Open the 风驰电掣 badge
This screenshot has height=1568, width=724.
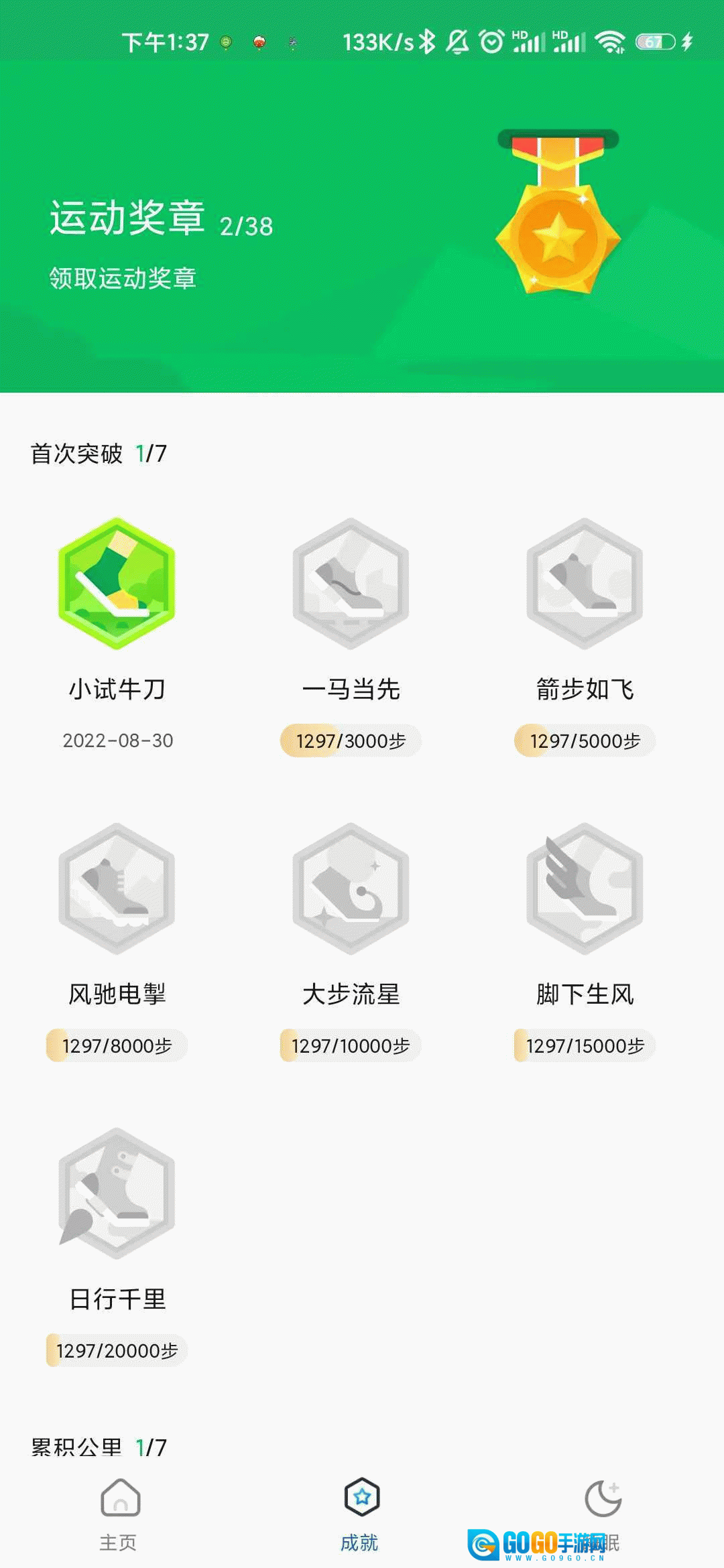point(117,889)
